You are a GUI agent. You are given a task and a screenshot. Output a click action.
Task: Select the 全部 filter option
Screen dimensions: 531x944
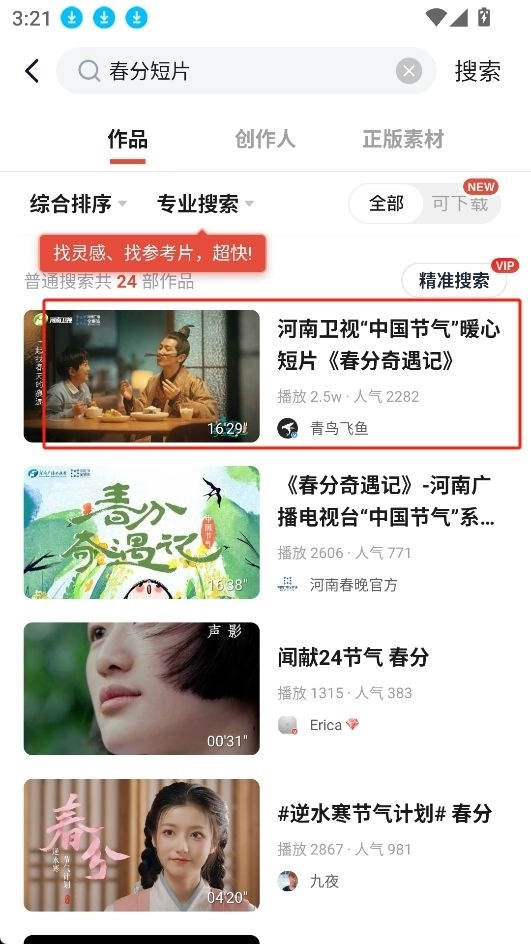pos(386,203)
